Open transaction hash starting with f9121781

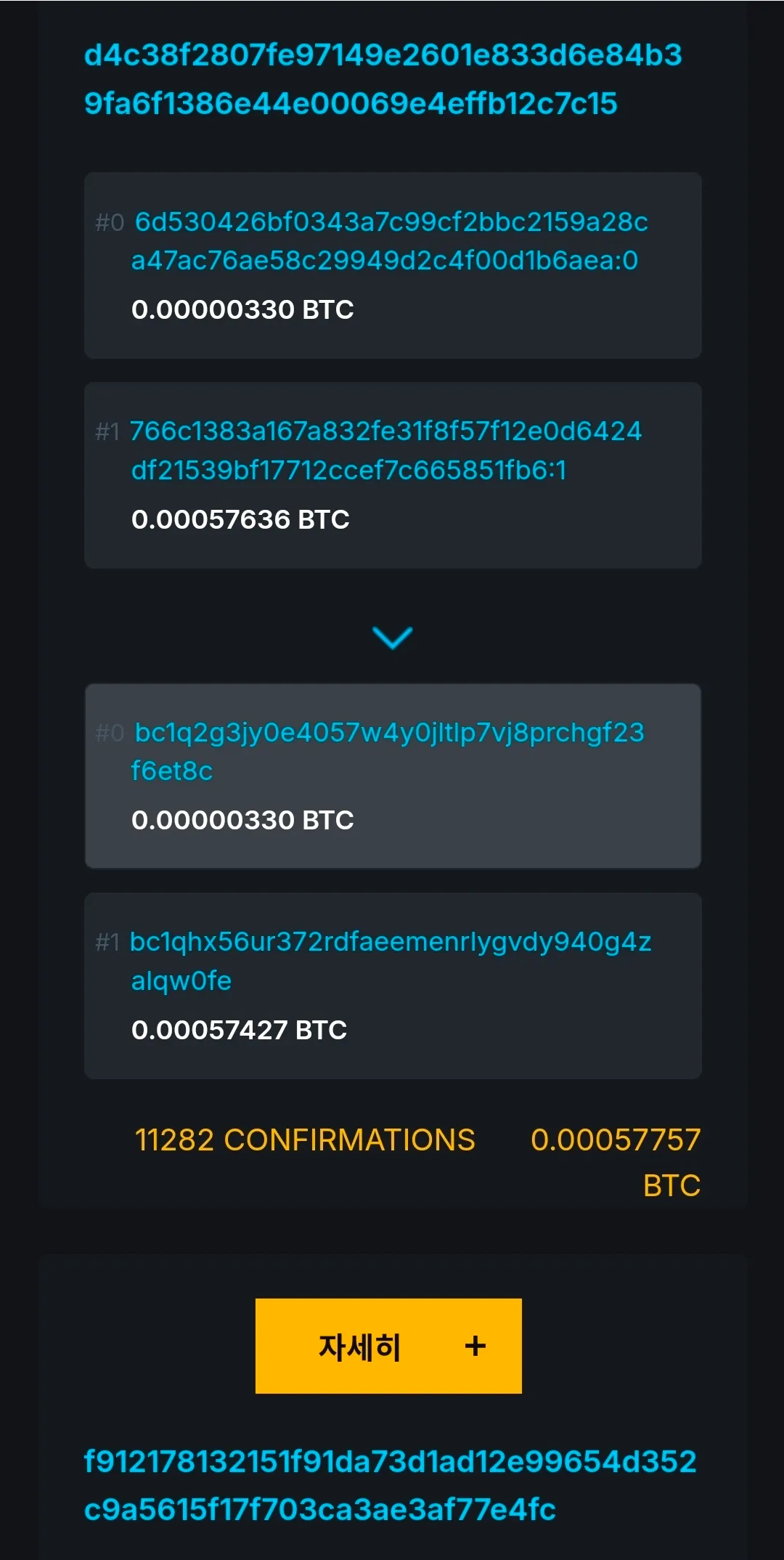point(390,1485)
